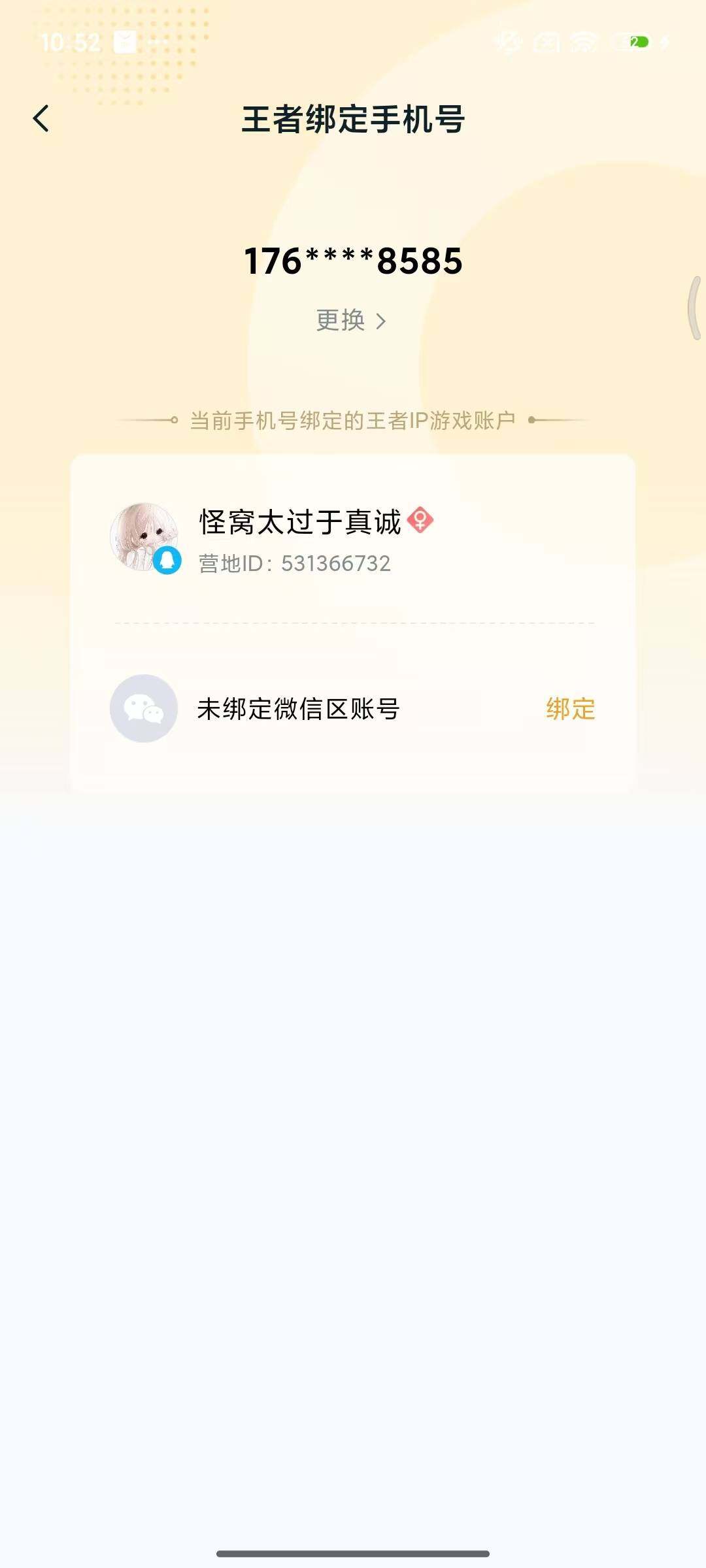
Task: Select the 当前手机号绑定的王者IP游戏账户 header
Action: click(353, 421)
